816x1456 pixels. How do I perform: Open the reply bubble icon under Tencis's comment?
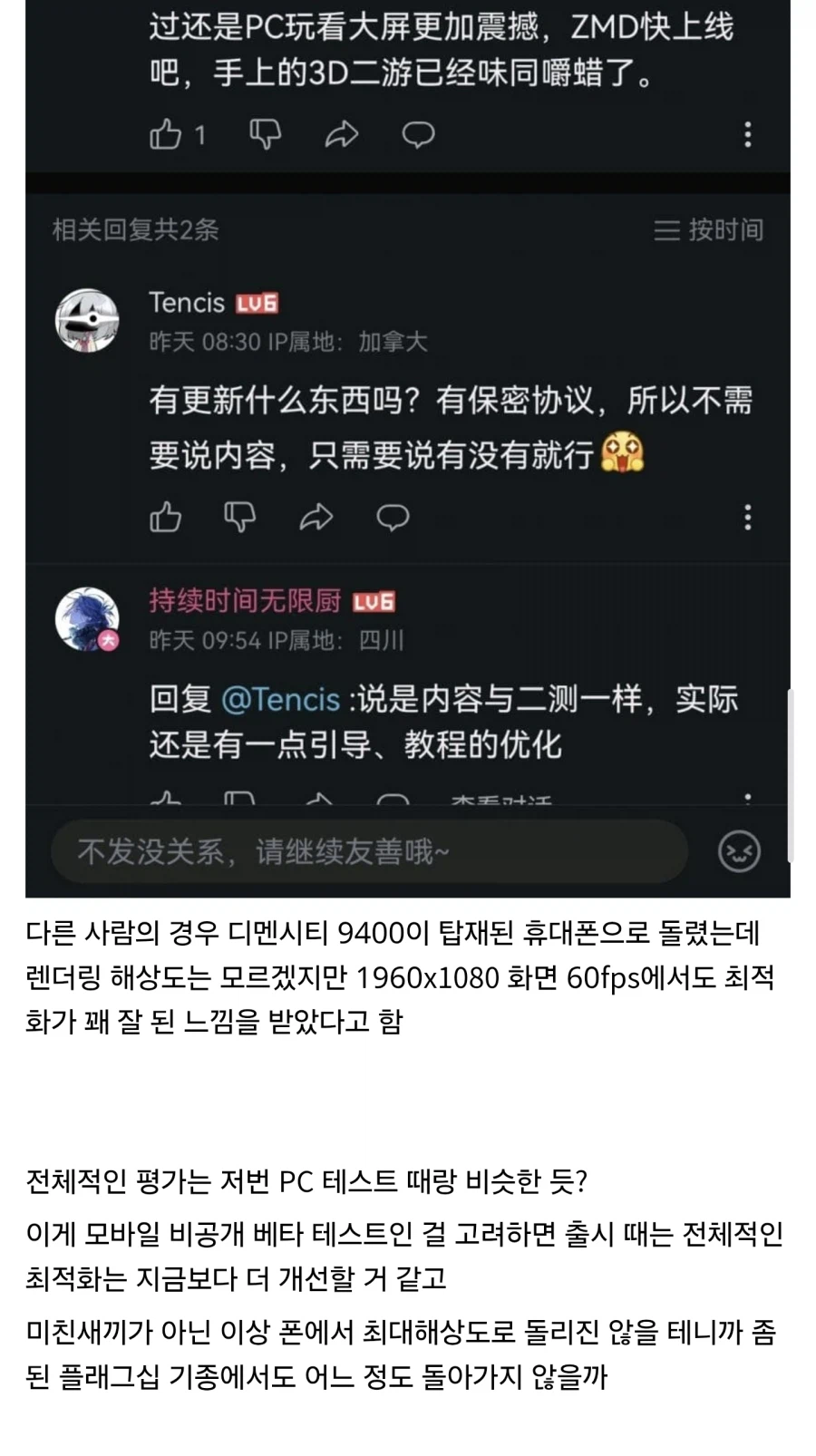393,518
